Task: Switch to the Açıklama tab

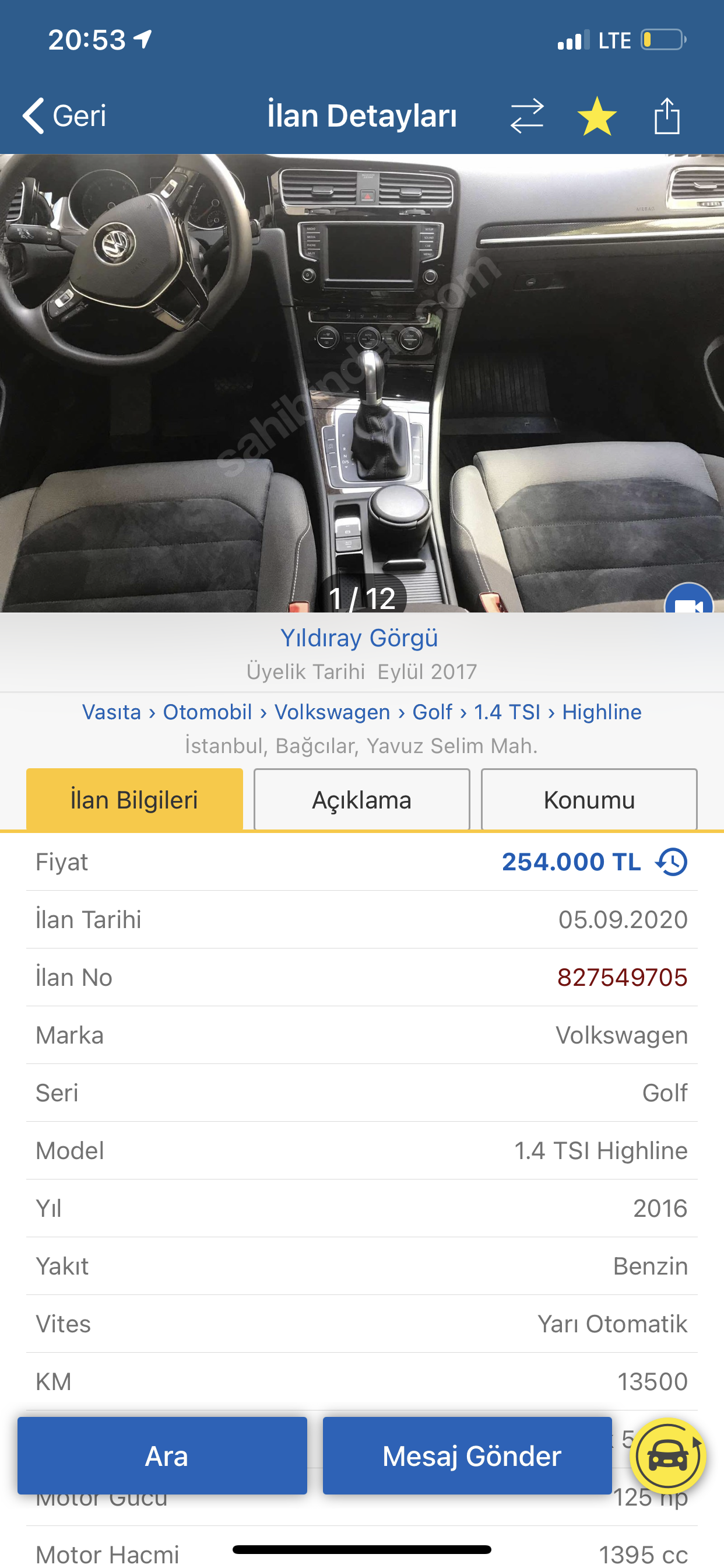Action: coord(361,799)
